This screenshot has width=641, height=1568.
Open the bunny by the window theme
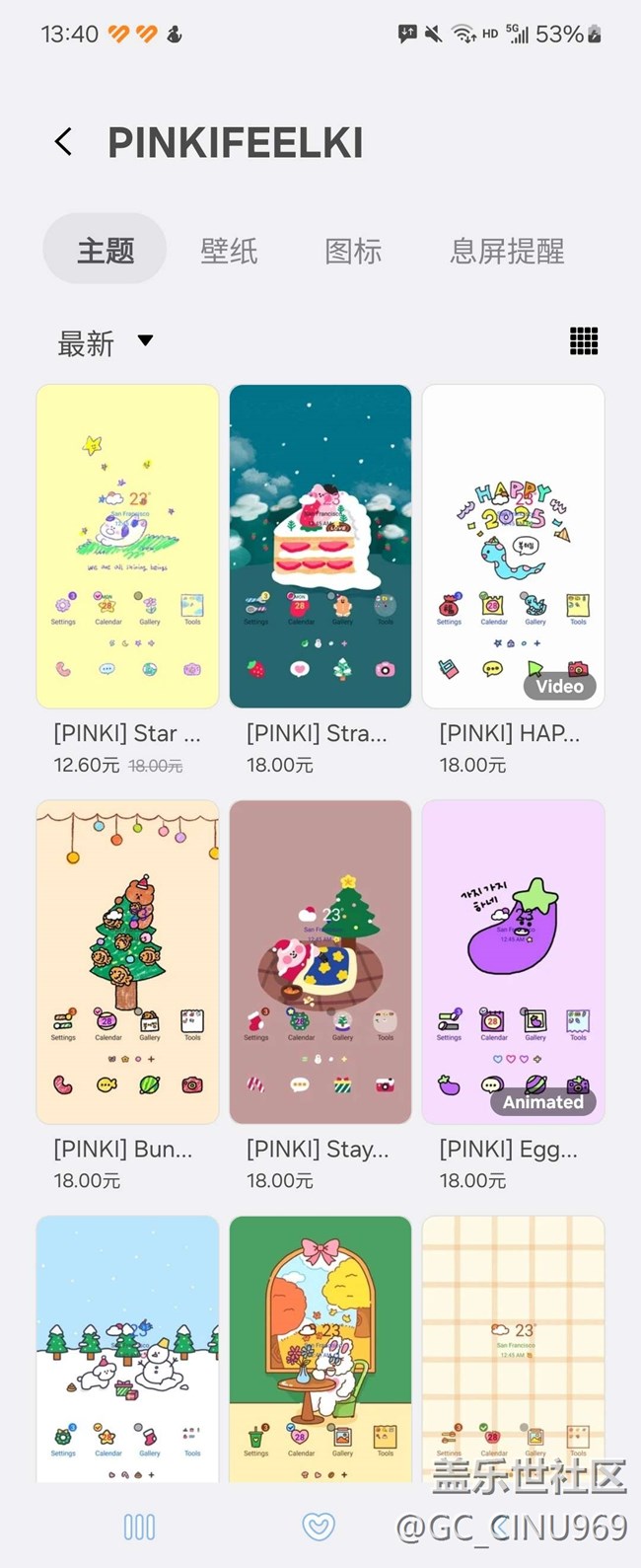[320, 1348]
